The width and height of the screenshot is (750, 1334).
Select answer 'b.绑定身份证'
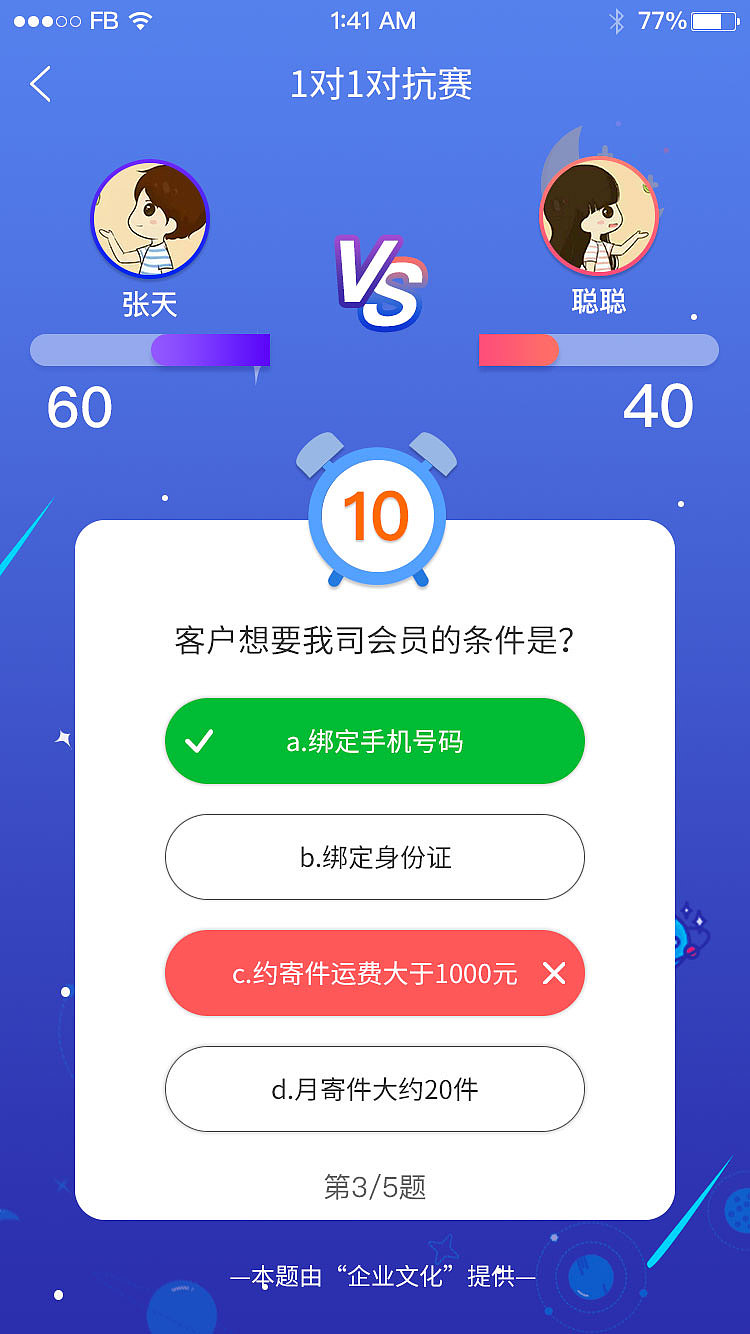(375, 856)
